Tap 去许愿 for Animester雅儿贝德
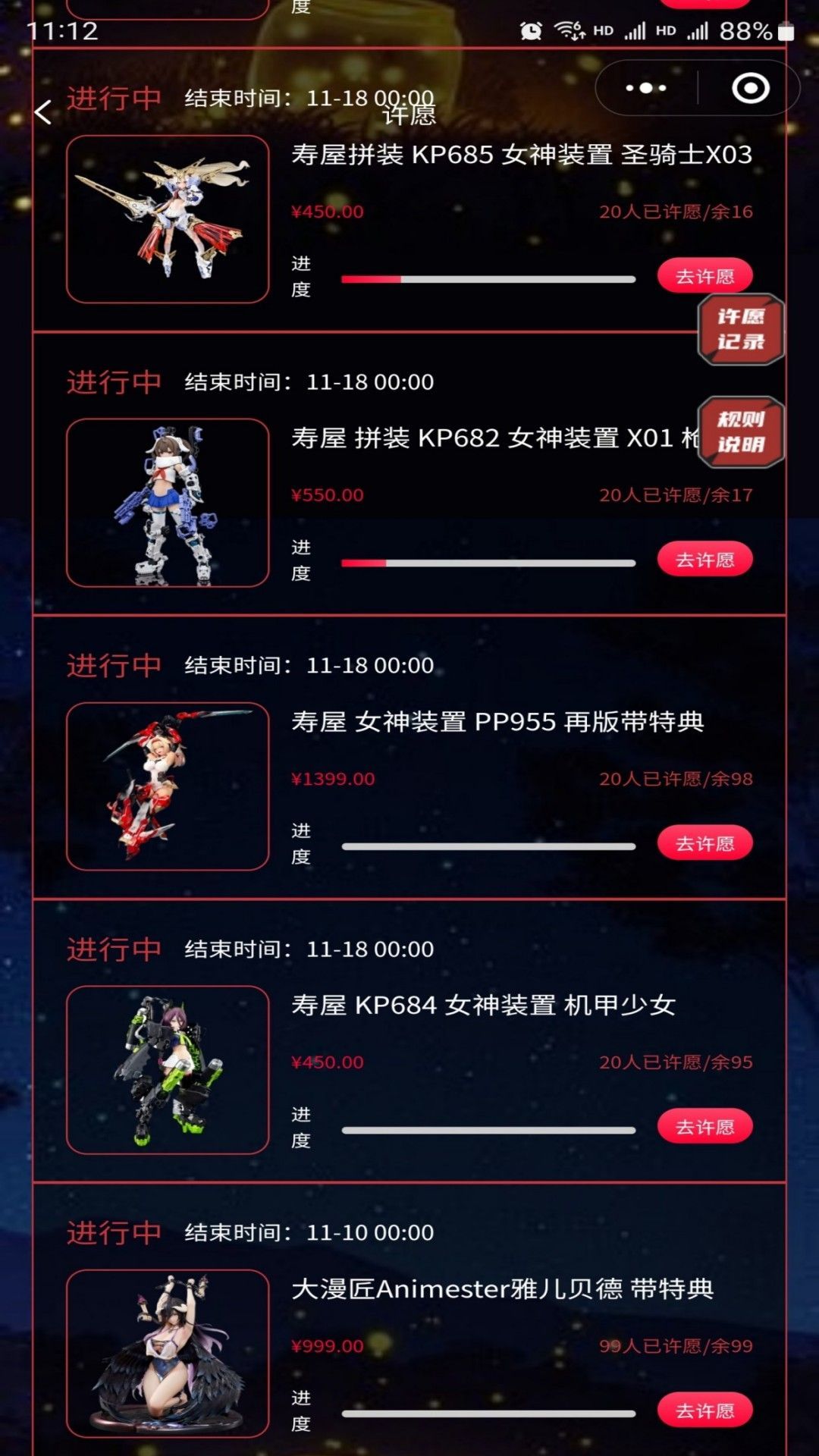 pos(704,1410)
